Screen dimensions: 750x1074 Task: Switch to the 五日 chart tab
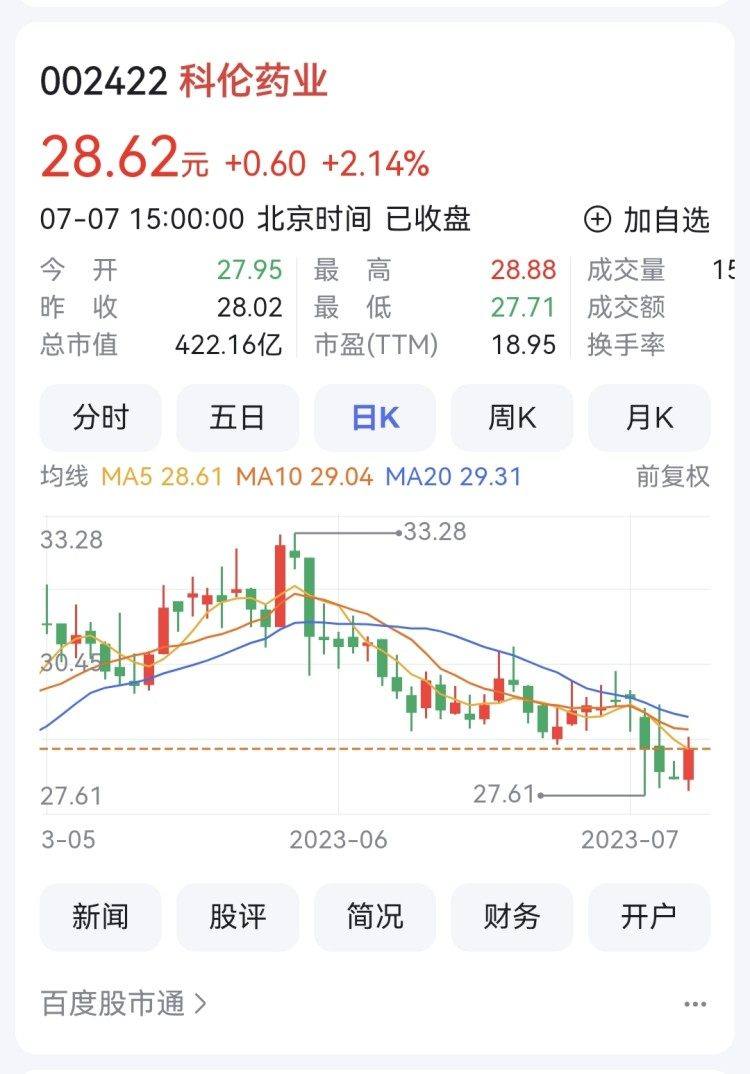point(238,418)
